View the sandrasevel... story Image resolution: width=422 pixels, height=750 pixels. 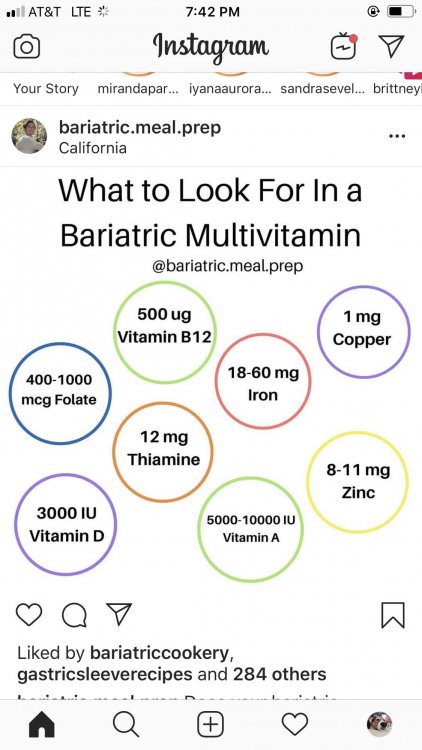pyautogui.click(x=322, y=88)
